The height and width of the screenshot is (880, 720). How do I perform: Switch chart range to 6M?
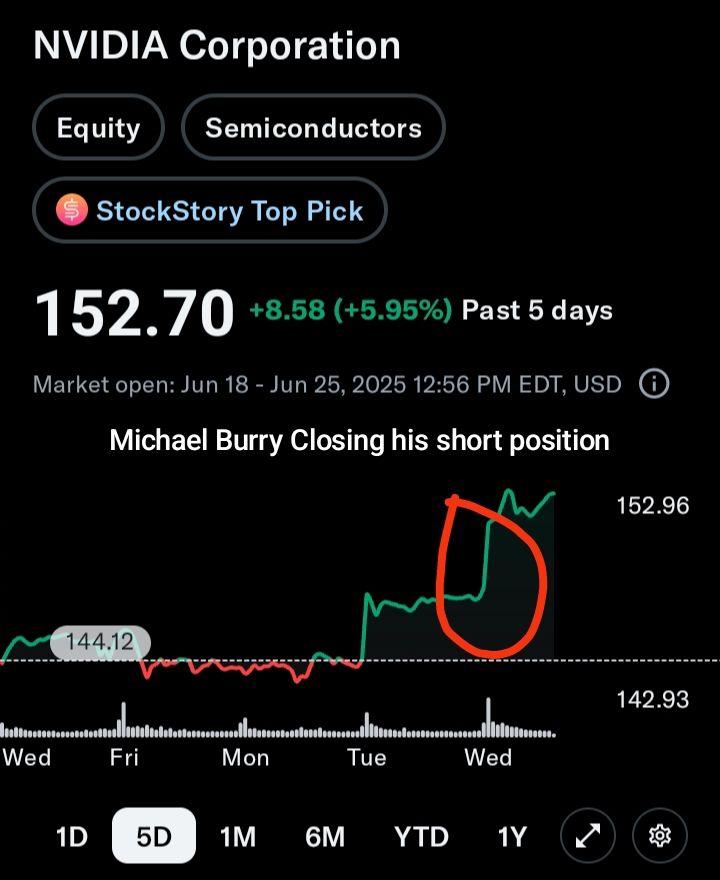325,836
